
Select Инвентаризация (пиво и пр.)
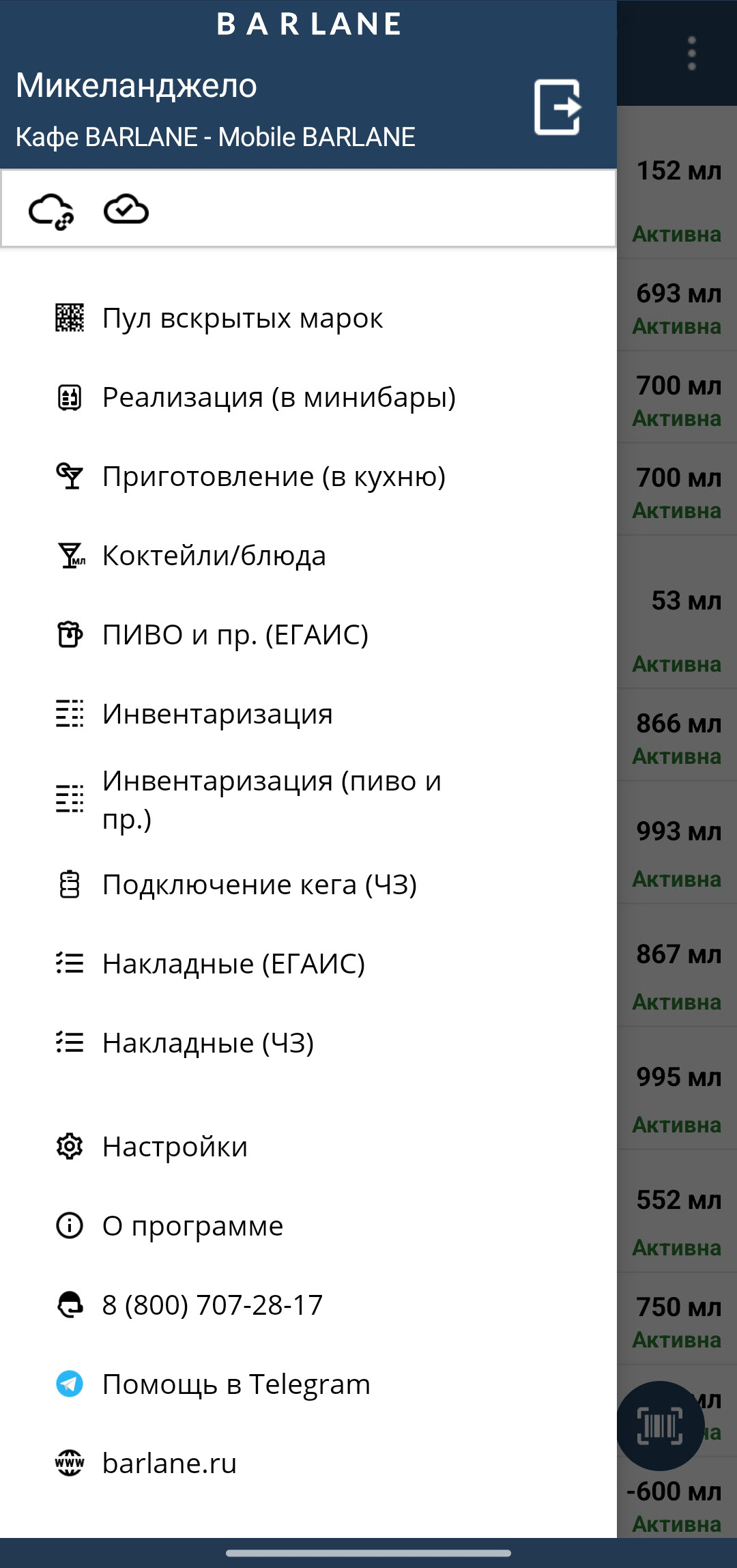point(271,799)
